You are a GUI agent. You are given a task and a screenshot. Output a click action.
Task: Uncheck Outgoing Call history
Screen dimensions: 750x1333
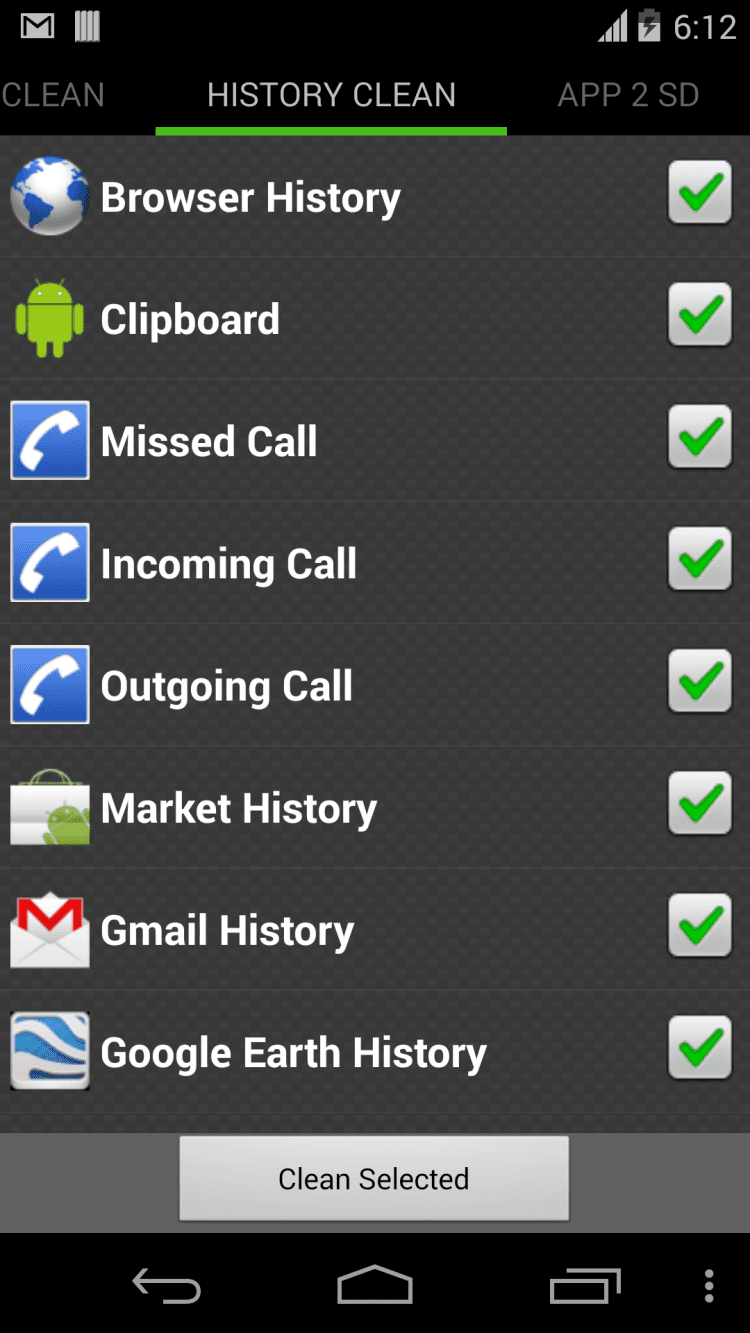click(700, 681)
